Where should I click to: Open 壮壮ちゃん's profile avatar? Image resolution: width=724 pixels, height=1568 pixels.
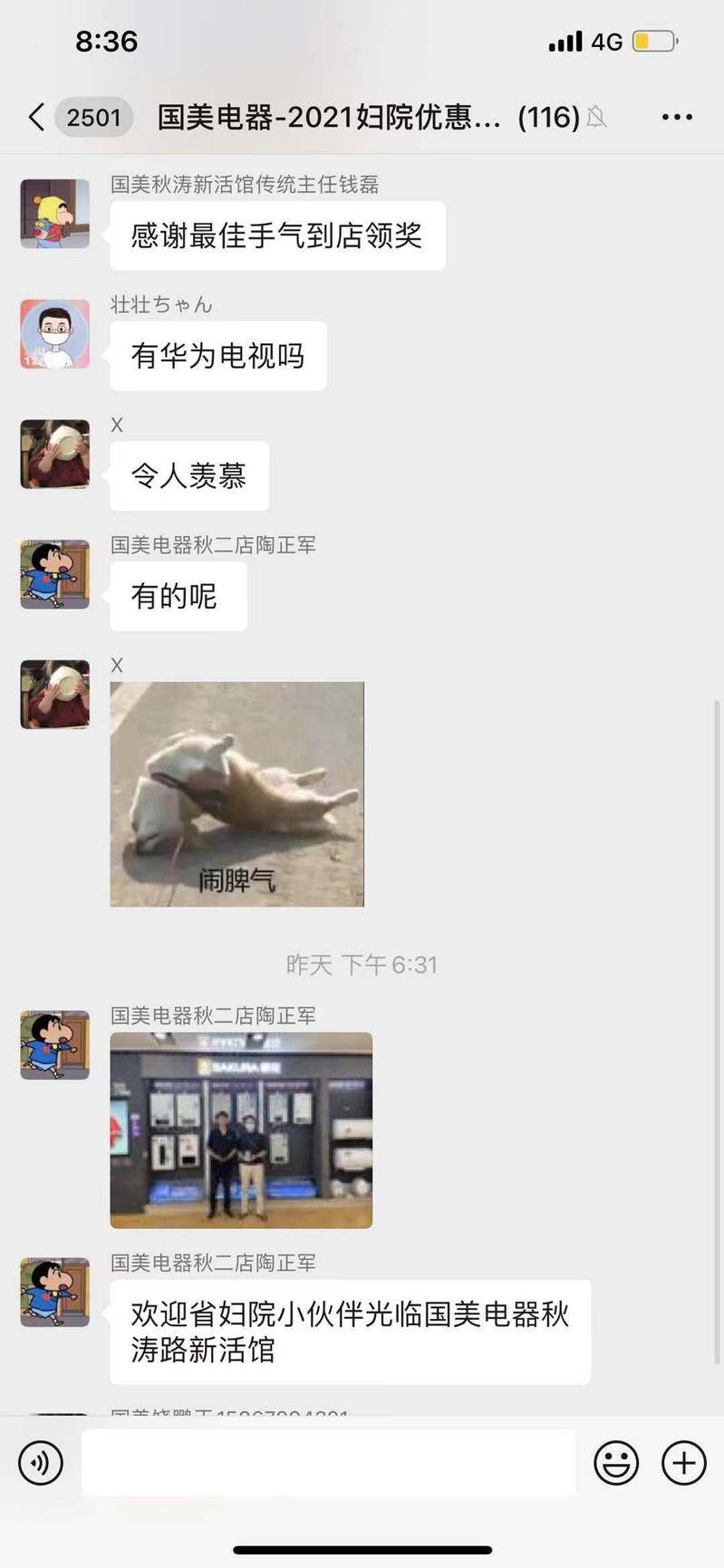tap(55, 333)
